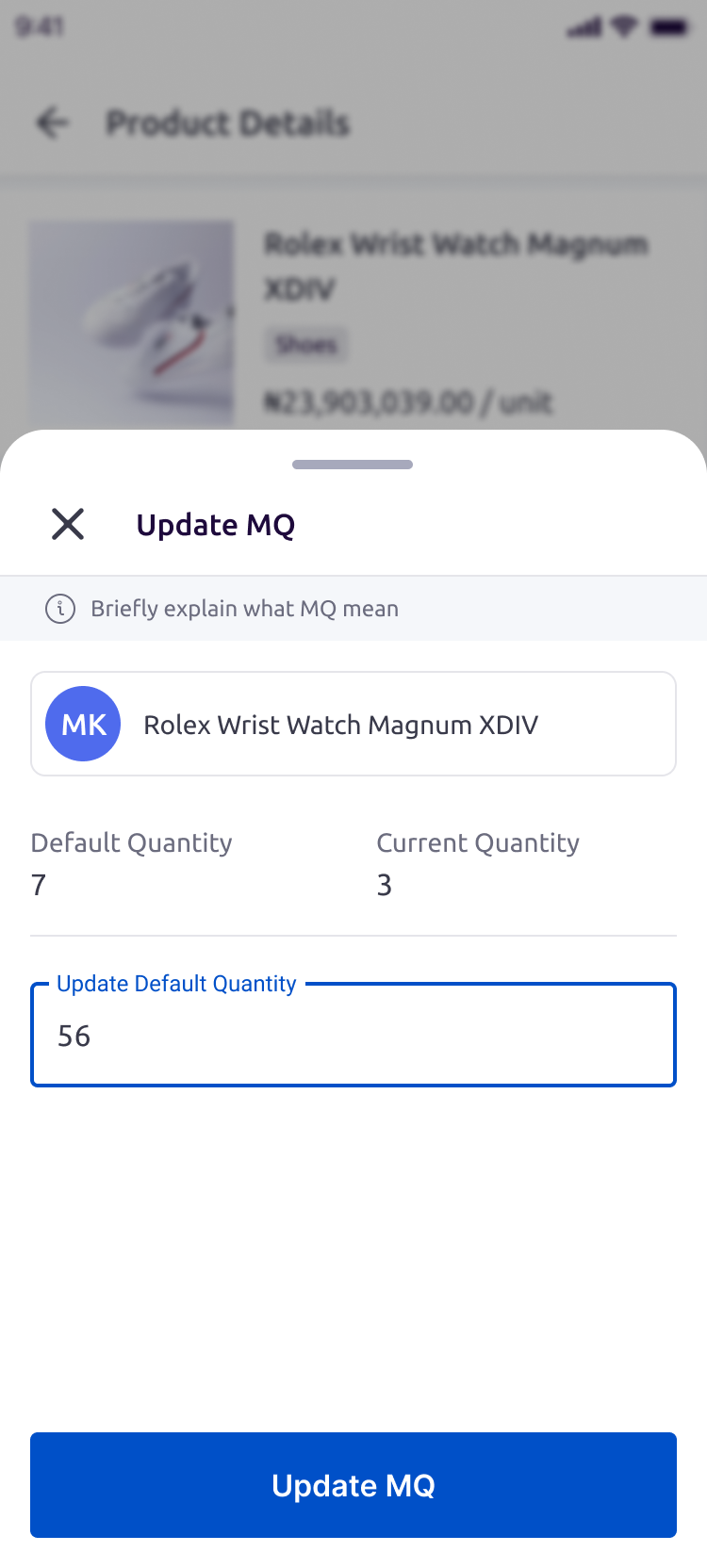This screenshot has height=1568, width=707.
Task: Select the Rolex Wrist Watch Magnum XDIV card
Action: click(353, 724)
